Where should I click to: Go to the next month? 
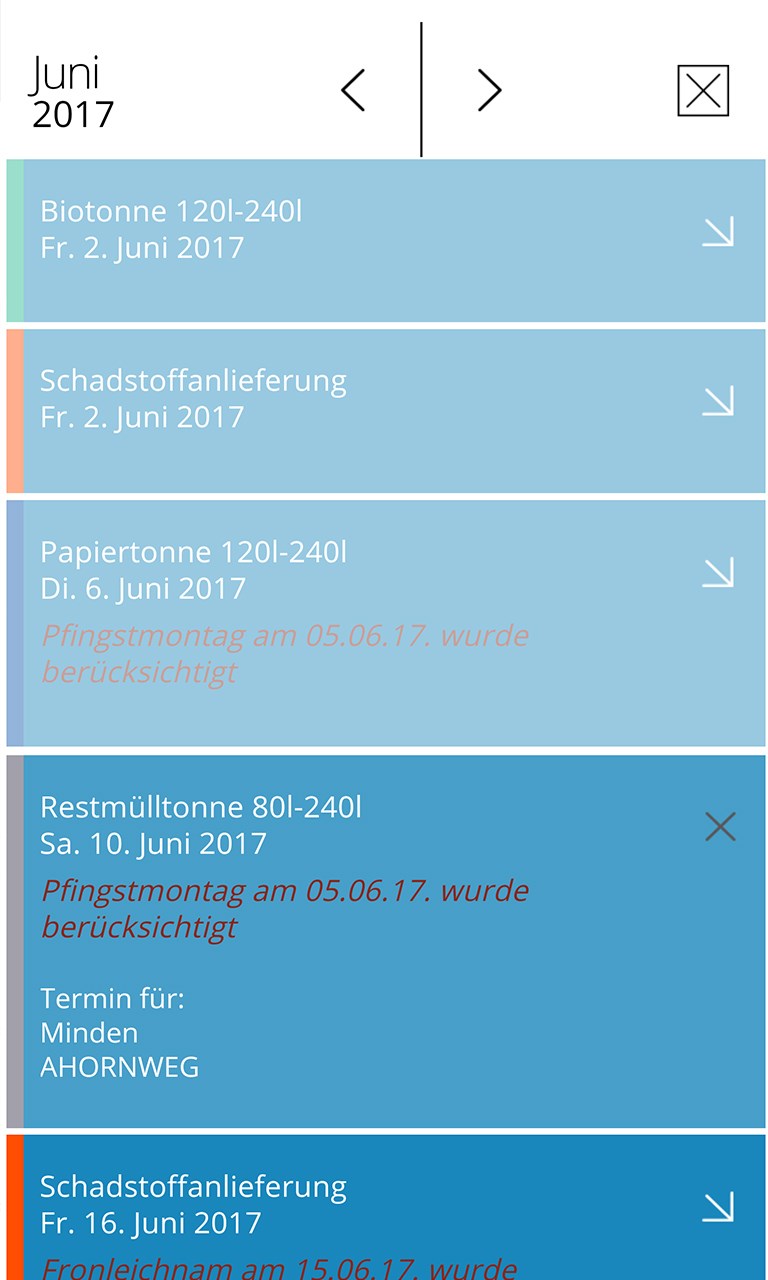pyautogui.click(x=489, y=91)
